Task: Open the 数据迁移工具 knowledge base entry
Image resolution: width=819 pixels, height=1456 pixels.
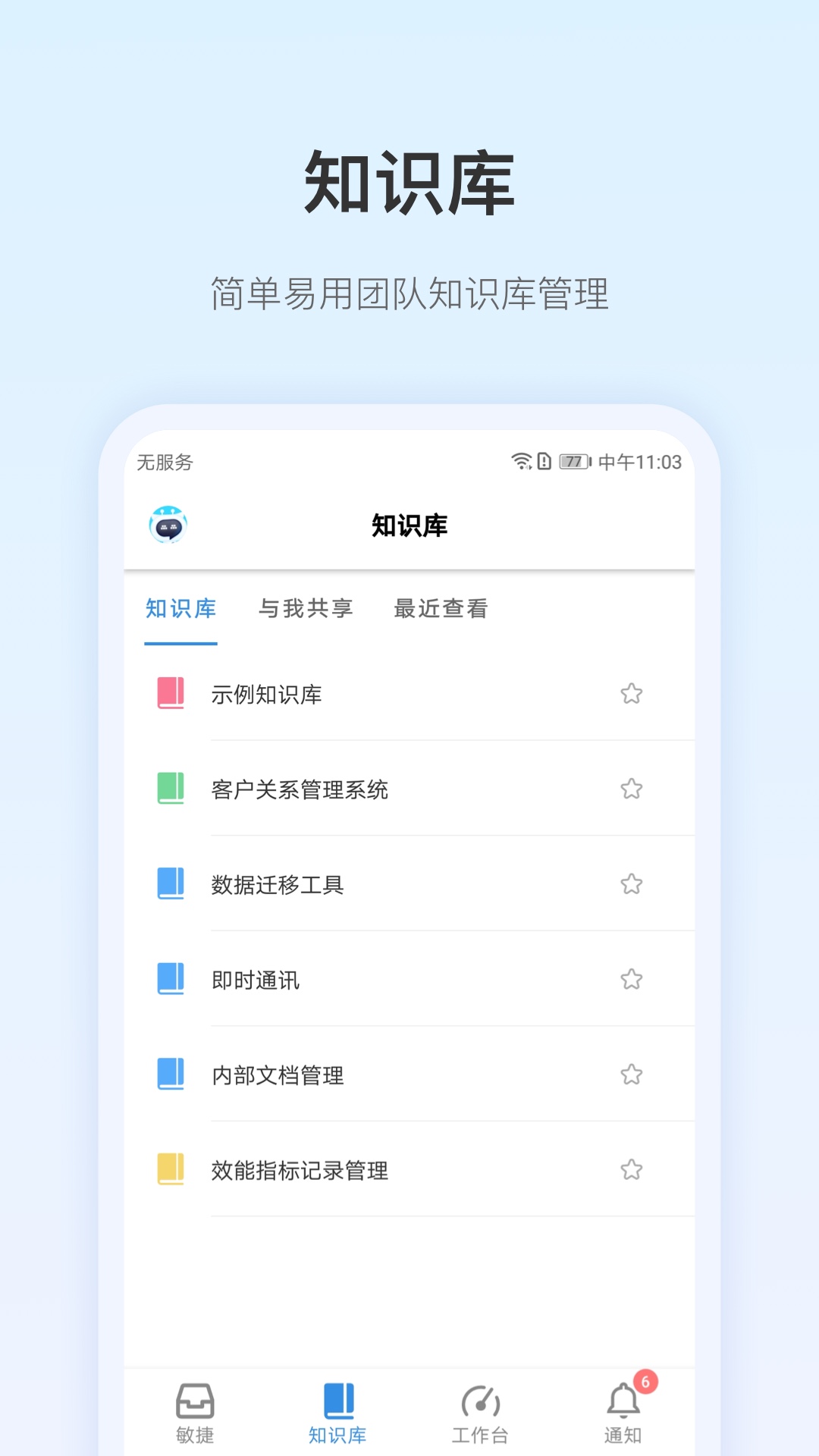Action: (x=276, y=883)
